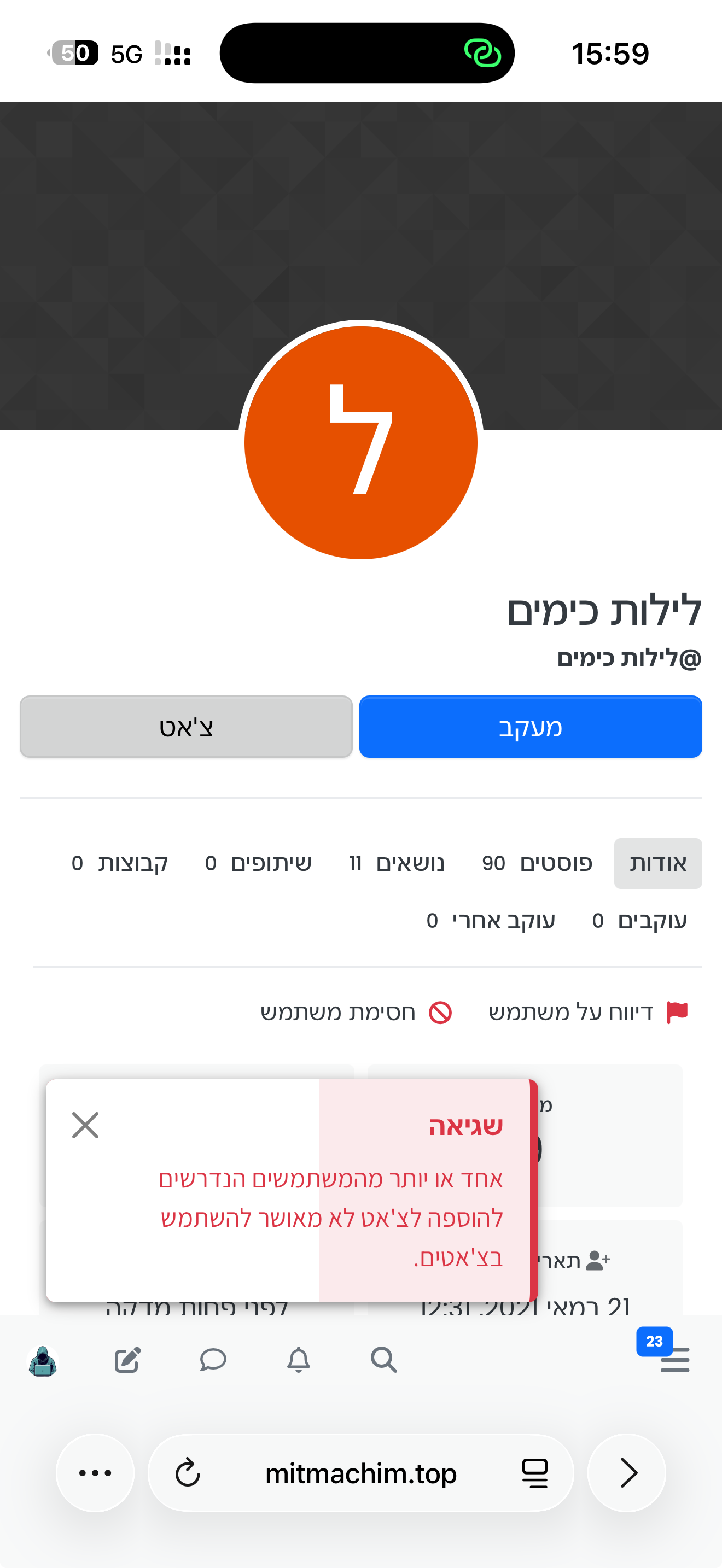722x1568 pixels.
Task: Open the פוסטים tab
Action: coord(537,863)
